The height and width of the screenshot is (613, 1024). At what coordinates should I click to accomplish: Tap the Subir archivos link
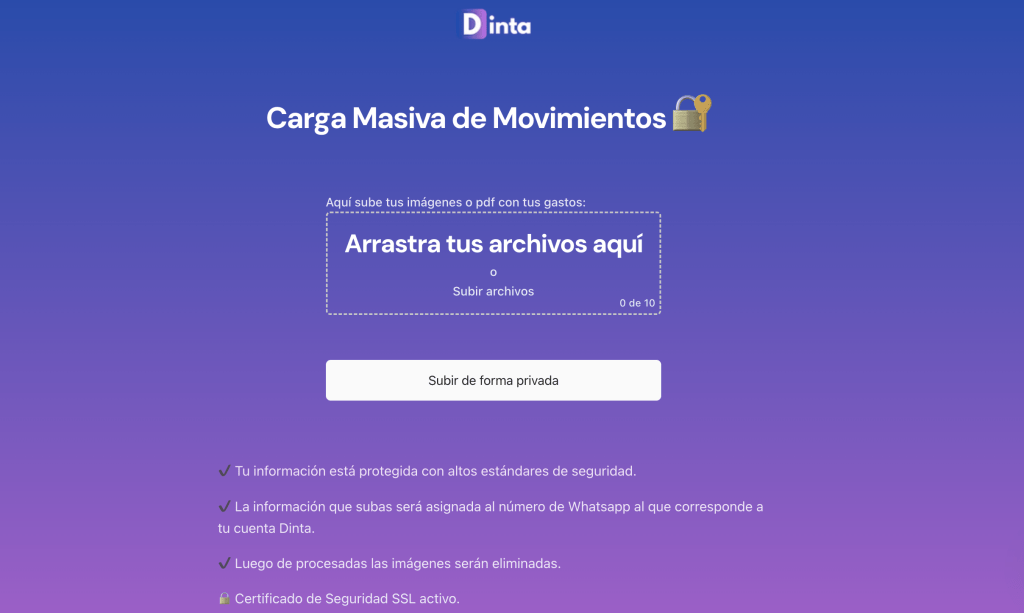(x=493, y=291)
